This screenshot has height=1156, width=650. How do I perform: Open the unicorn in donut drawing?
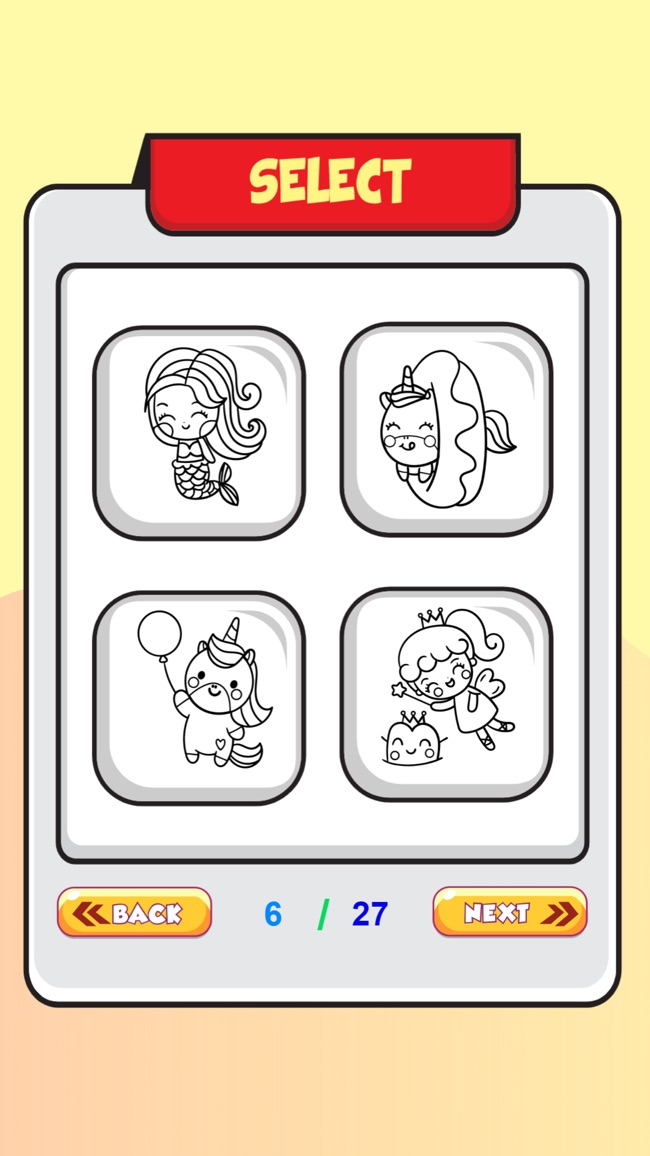(x=446, y=430)
